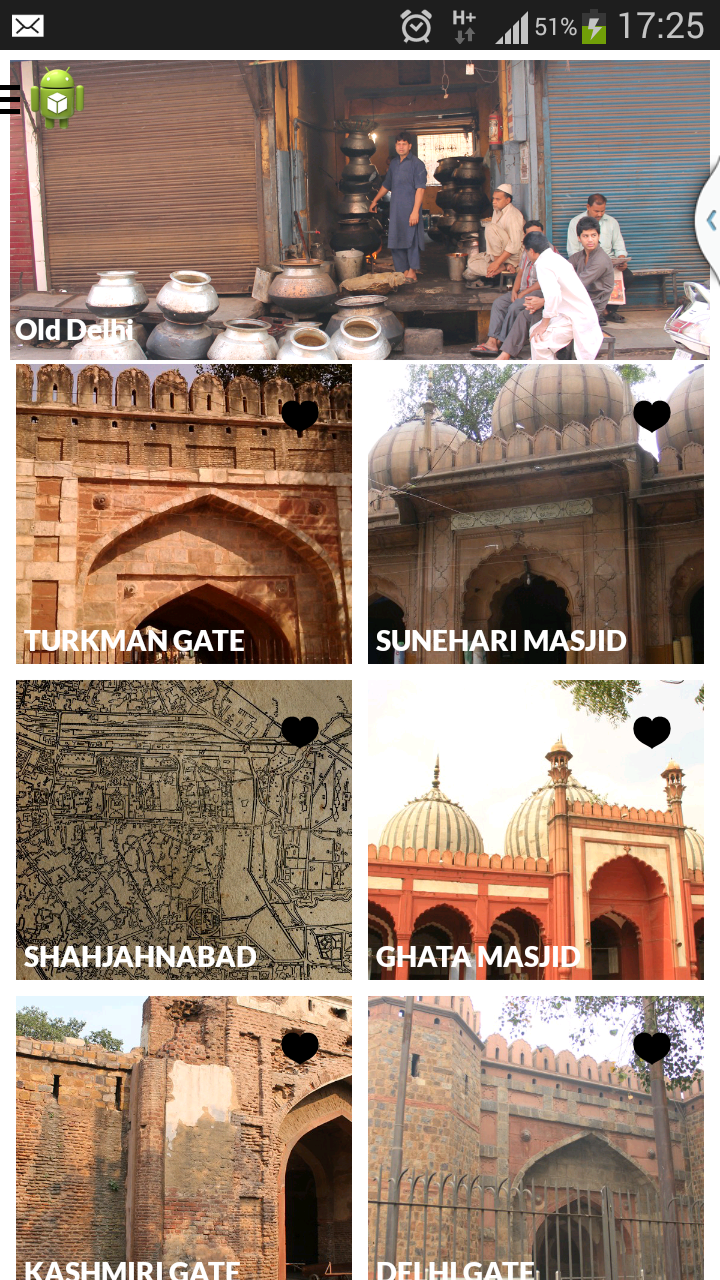Like Delhi Gate with the heart icon
Image resolution: width=720 pixels, height=1280 pixels.
652,1048
